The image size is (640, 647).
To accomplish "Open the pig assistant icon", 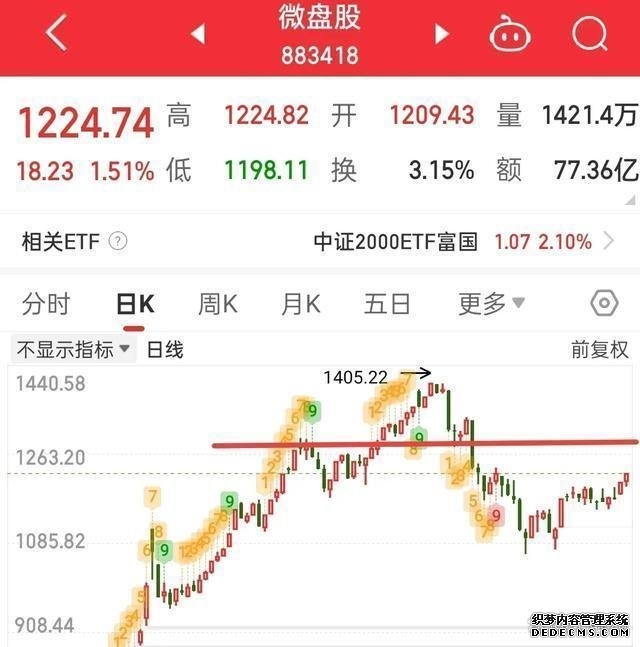I will (x=509, y=35).
